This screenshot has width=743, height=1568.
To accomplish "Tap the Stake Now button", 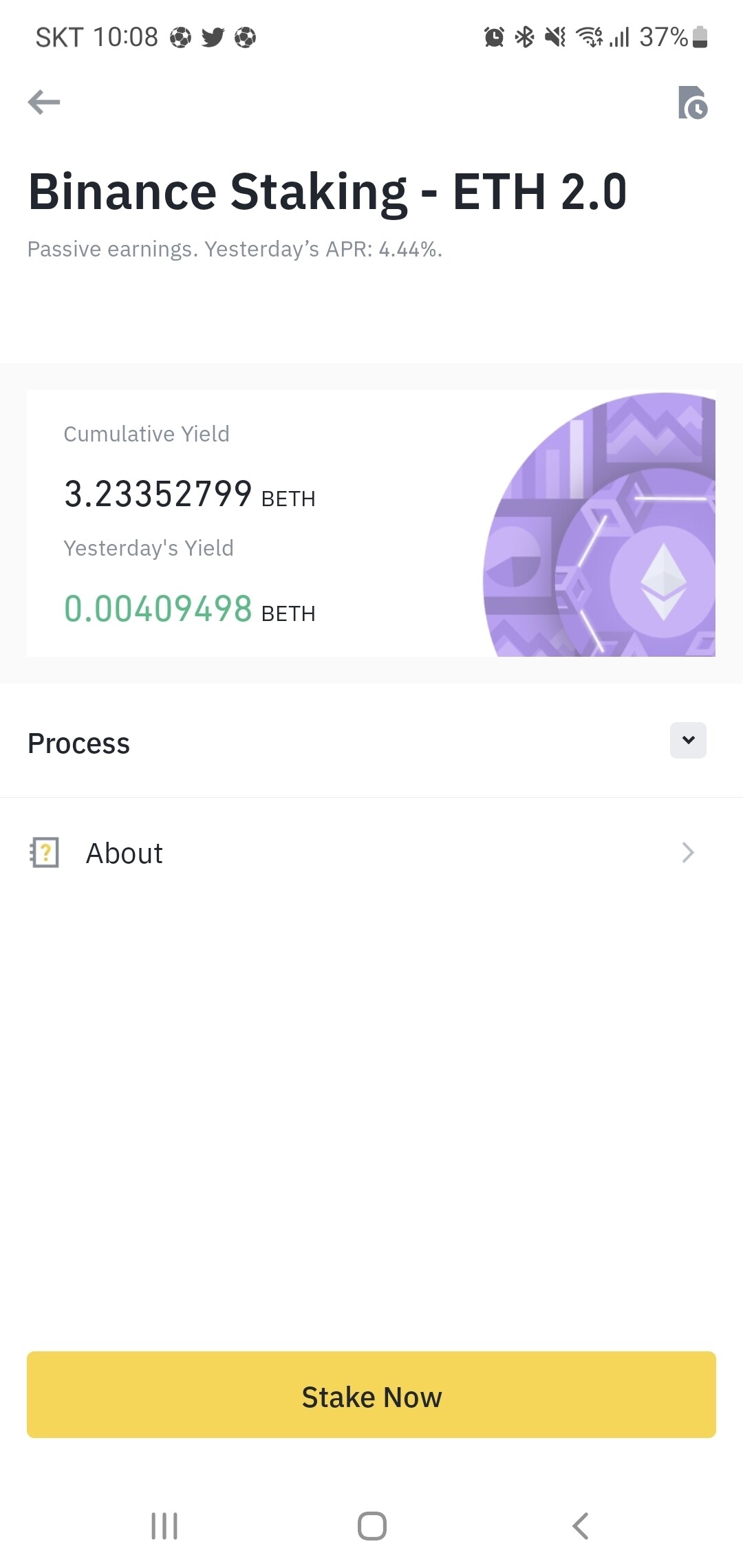I will 371,1395.
